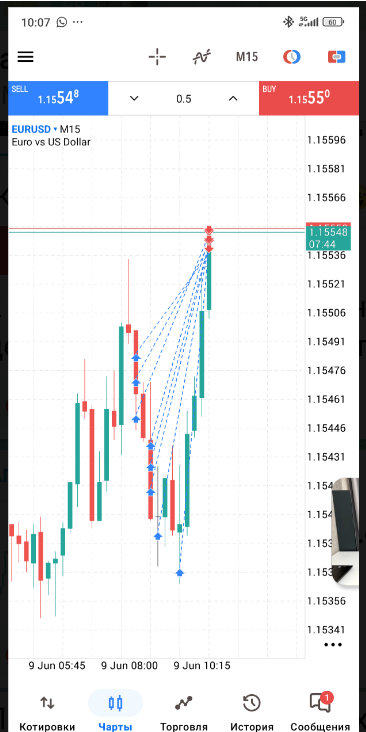Open the hamburger menu

point(26,57)
